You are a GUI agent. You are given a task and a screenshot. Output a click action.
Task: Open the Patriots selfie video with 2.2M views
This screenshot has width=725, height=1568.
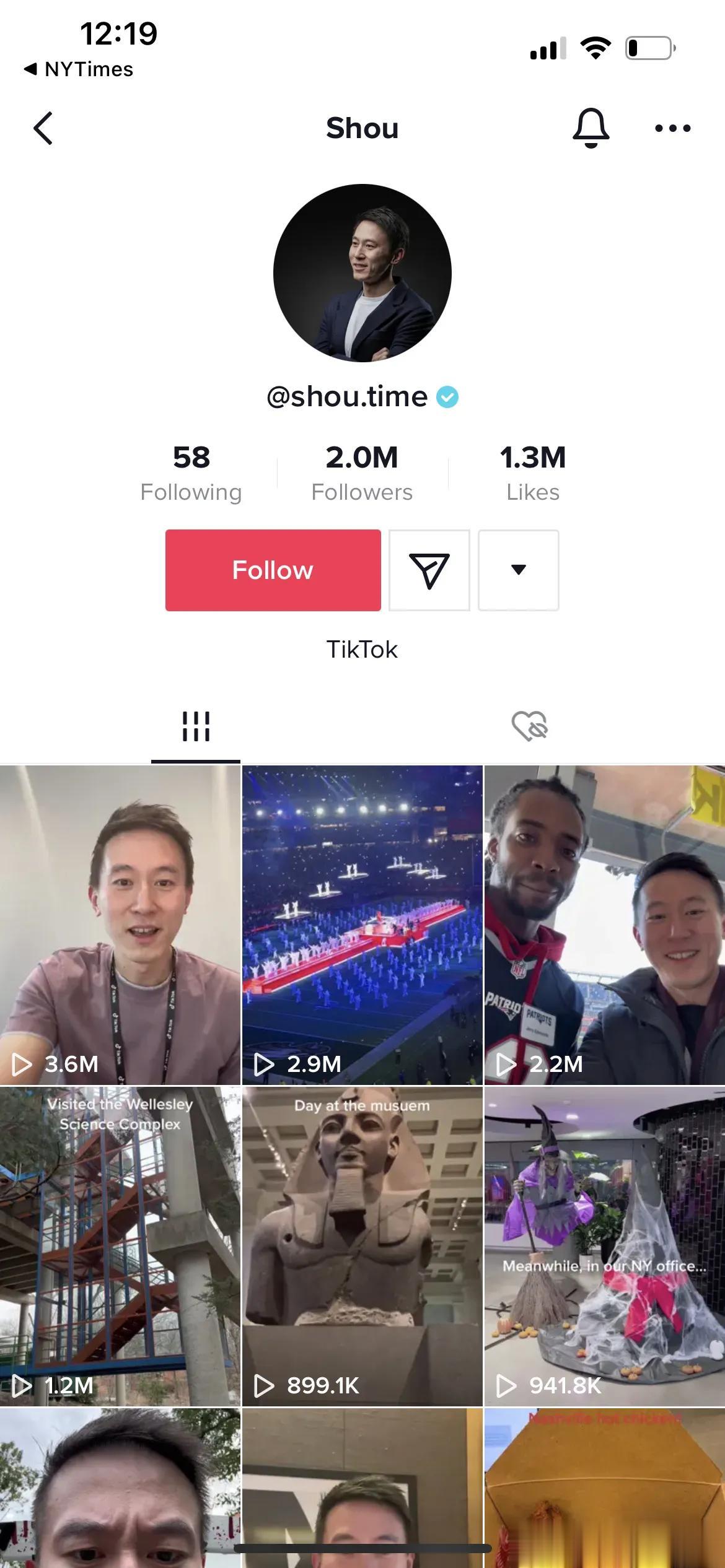604,925
